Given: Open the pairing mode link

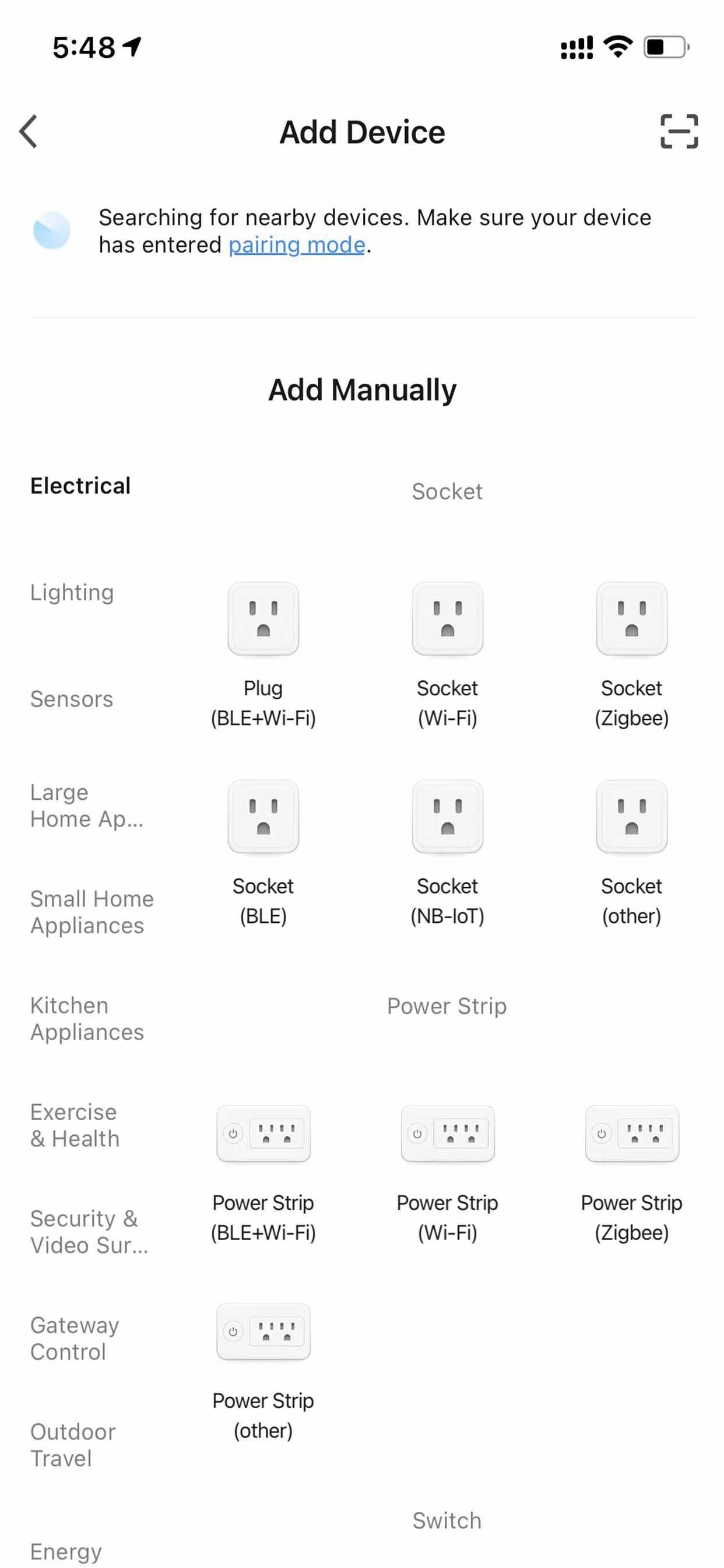Looking at the screenshot, I should click(297, 244).
